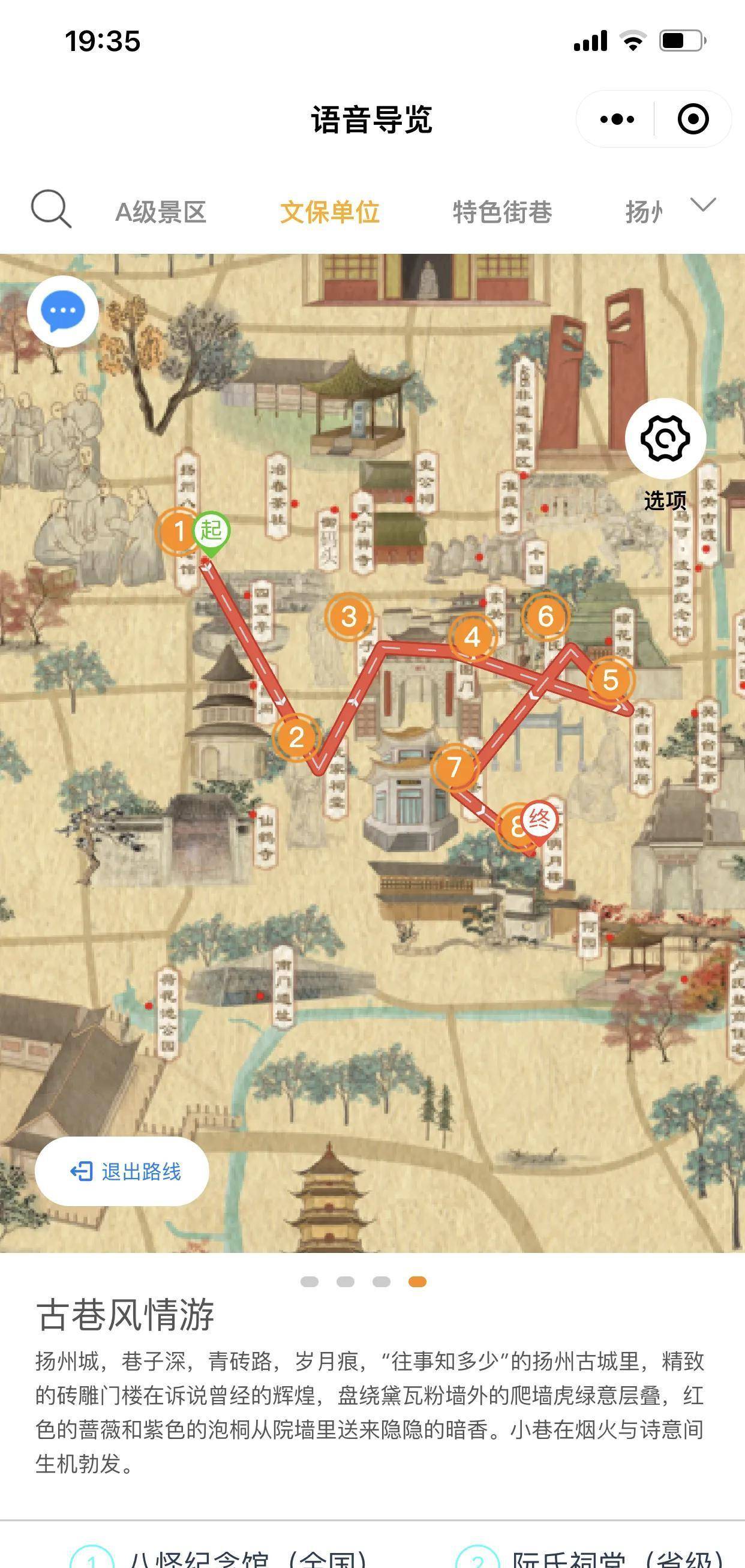Open the blue chat bubble button
This screenshot has height=1568, width=745.
click(x=63, y=311)
